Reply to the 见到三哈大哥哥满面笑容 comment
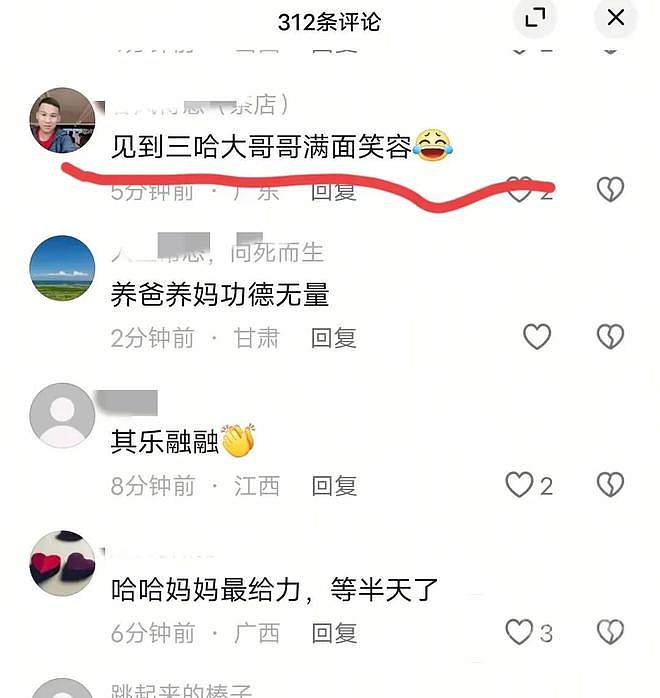Screen dimensions: 660x698 [x=333, y=190]
